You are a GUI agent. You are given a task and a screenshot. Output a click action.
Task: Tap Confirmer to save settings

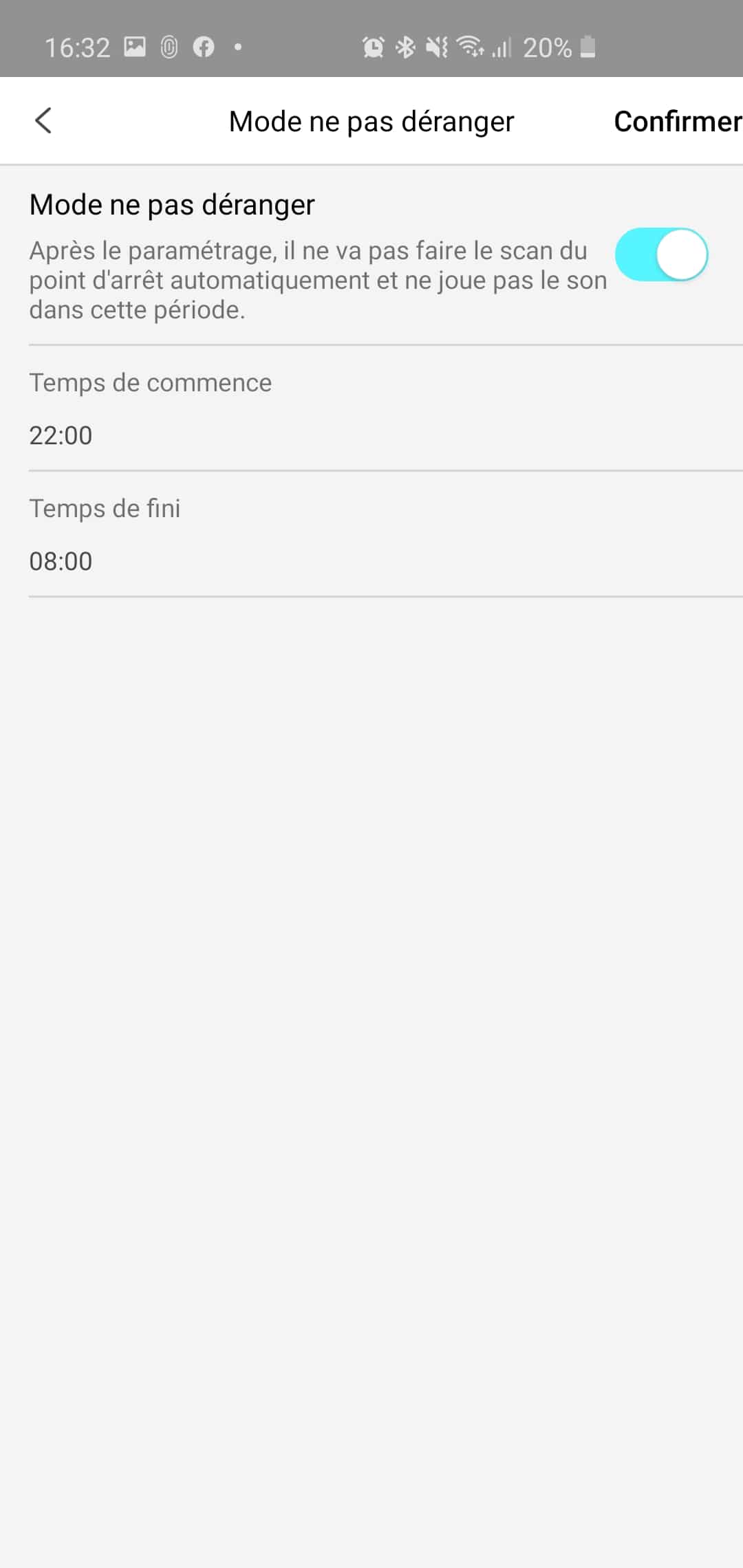coord(678,121)
